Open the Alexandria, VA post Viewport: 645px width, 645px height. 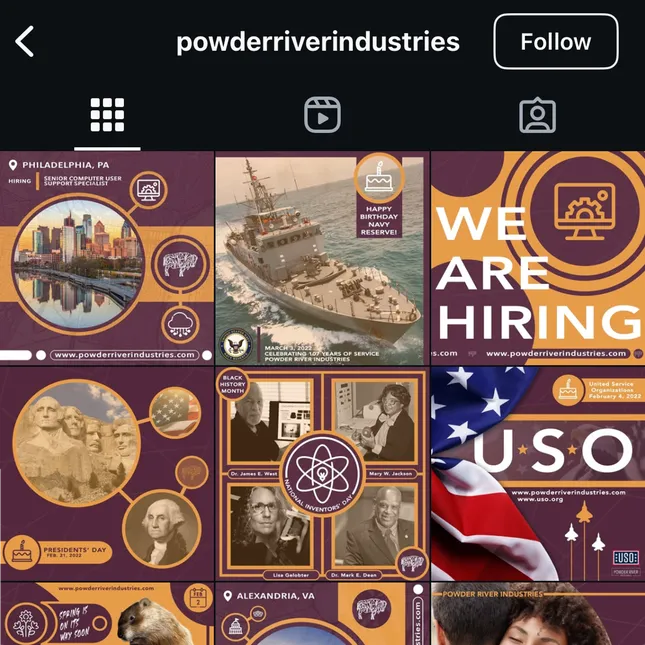pos(321,614)
